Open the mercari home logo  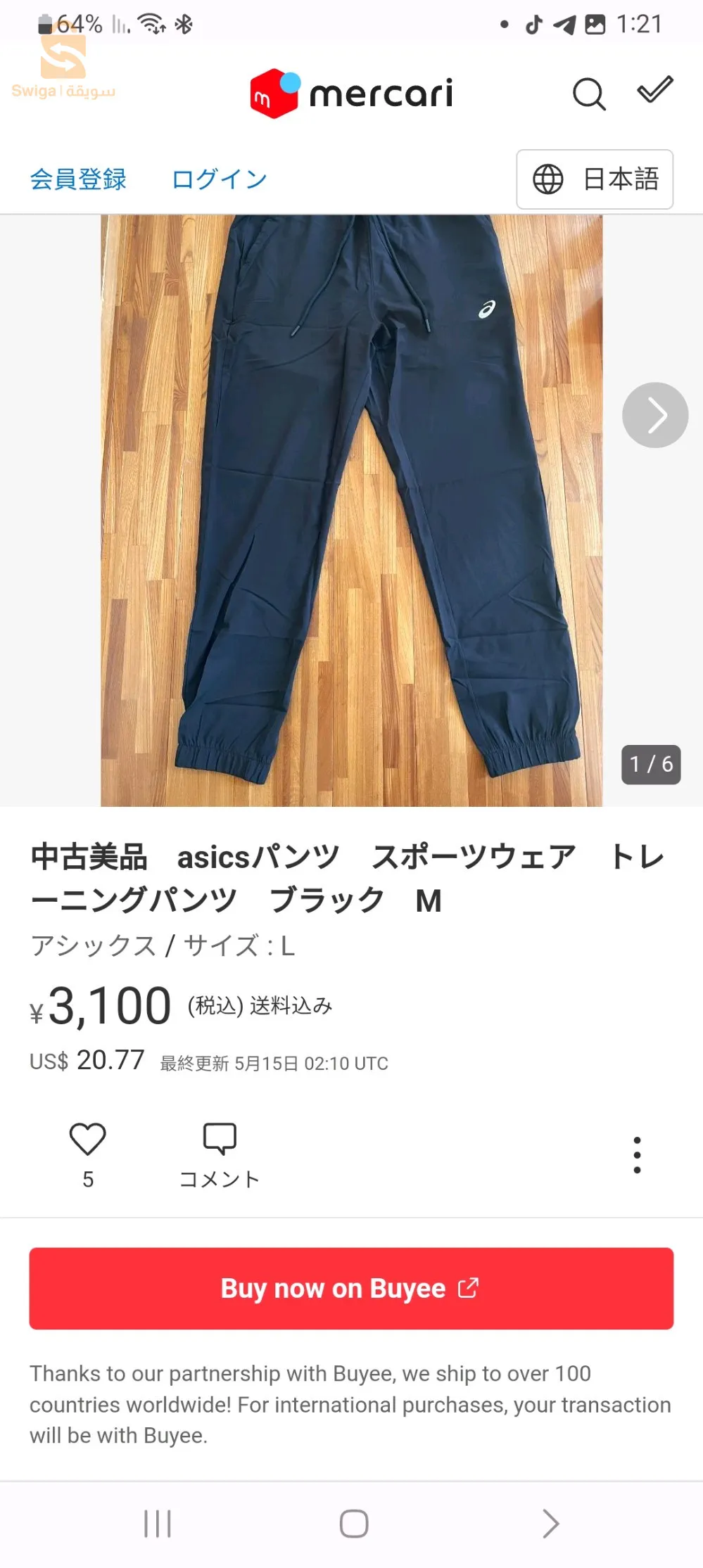tap(351, 94)
